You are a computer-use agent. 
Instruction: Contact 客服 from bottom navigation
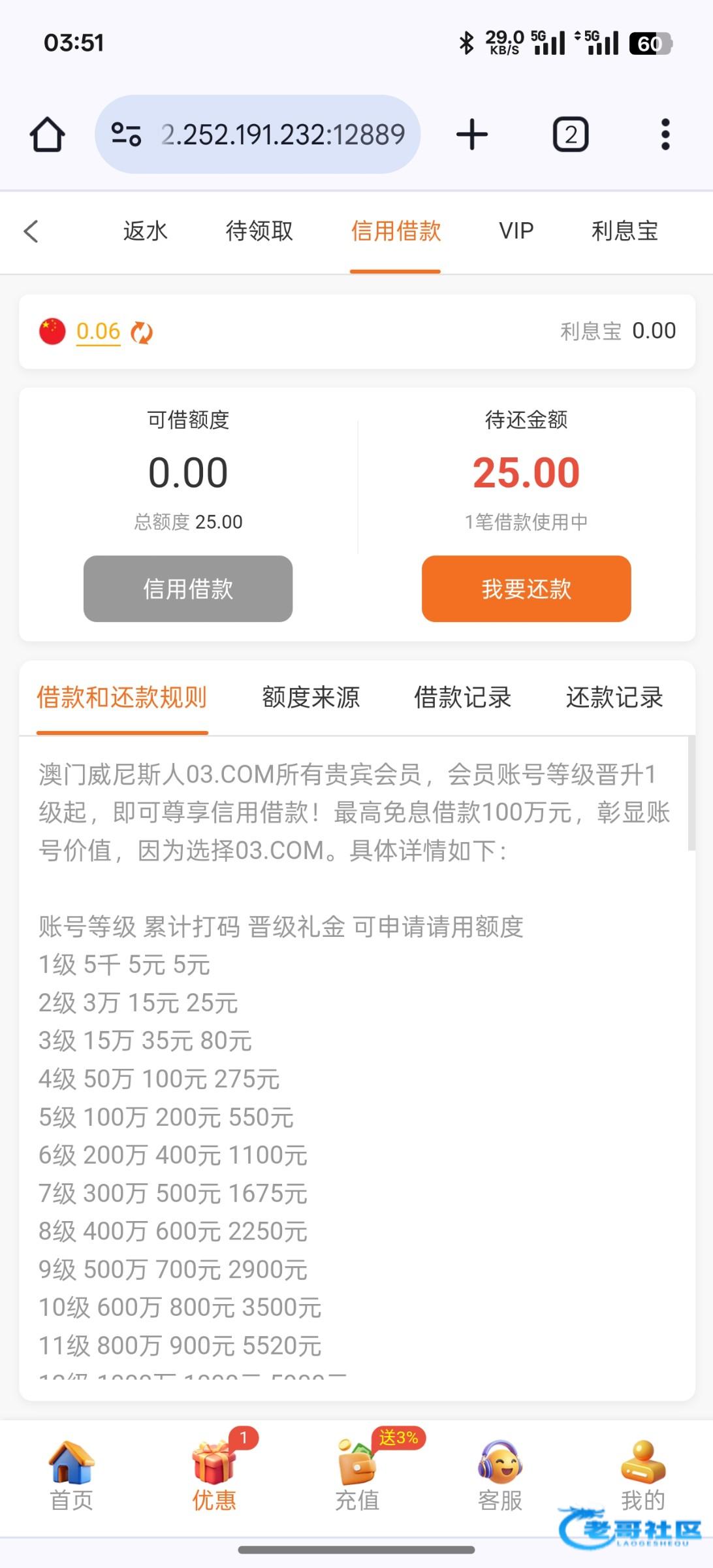pos(500,1478)
